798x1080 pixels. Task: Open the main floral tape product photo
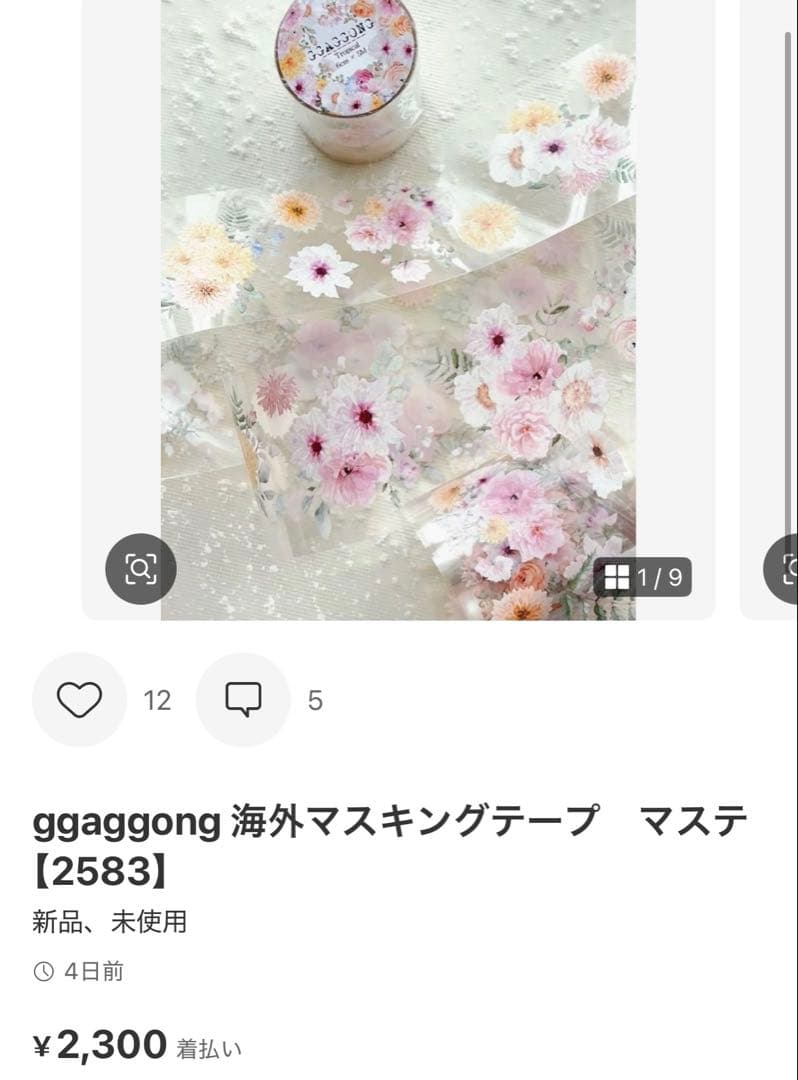pyautogui.click(x=400, y=300)
